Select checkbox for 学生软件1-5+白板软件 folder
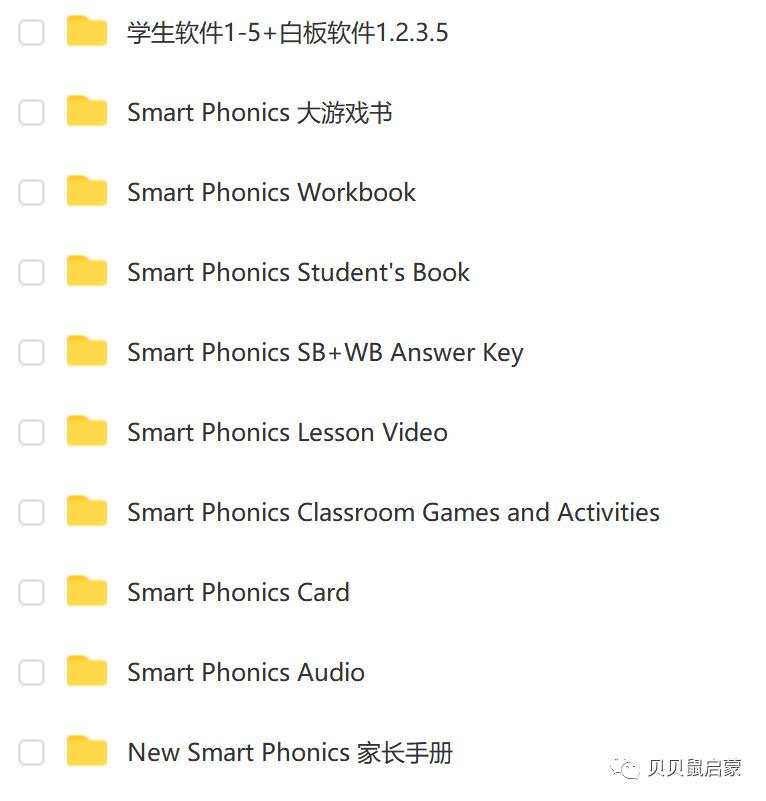The image size is (766, 801). pyautogui.click(x=32, y=33)
